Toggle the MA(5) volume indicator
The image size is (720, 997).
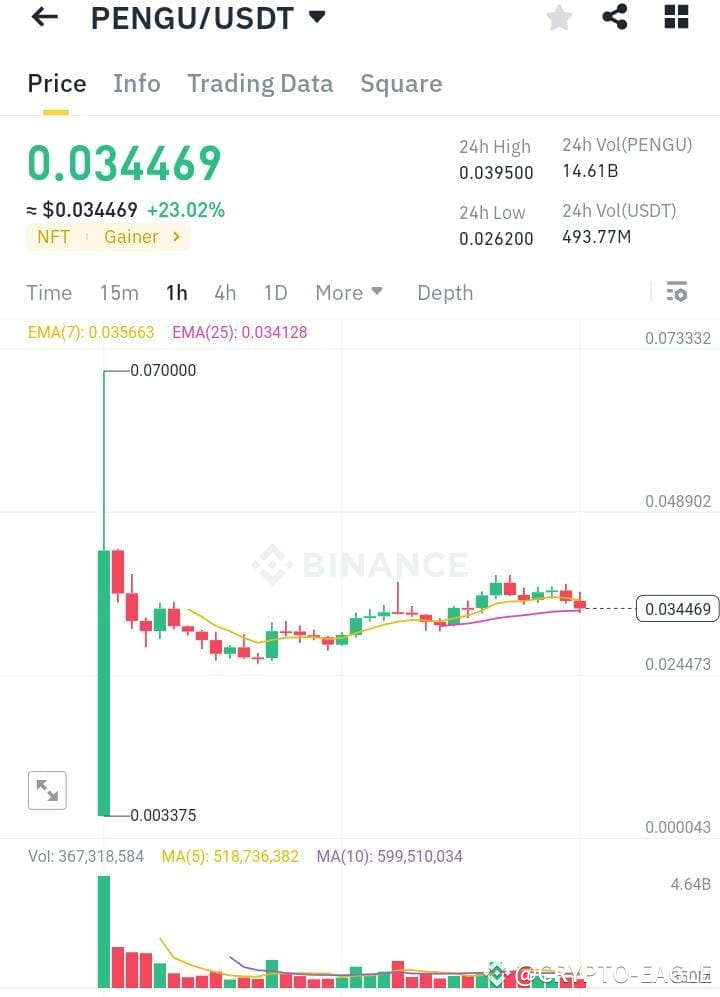(x=230, y=856)
